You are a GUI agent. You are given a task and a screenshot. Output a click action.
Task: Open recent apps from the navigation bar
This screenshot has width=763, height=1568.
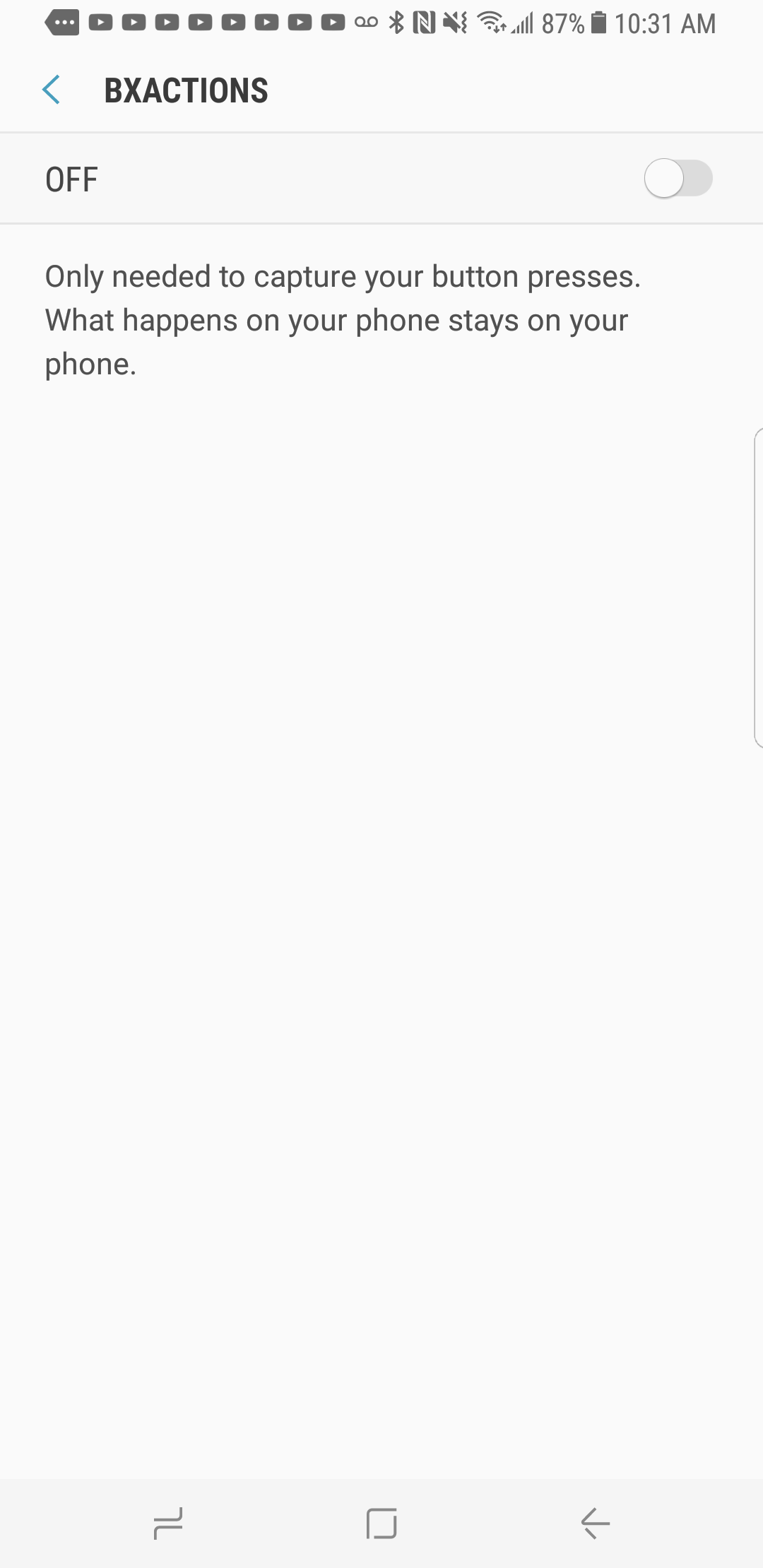point(168,1523)
